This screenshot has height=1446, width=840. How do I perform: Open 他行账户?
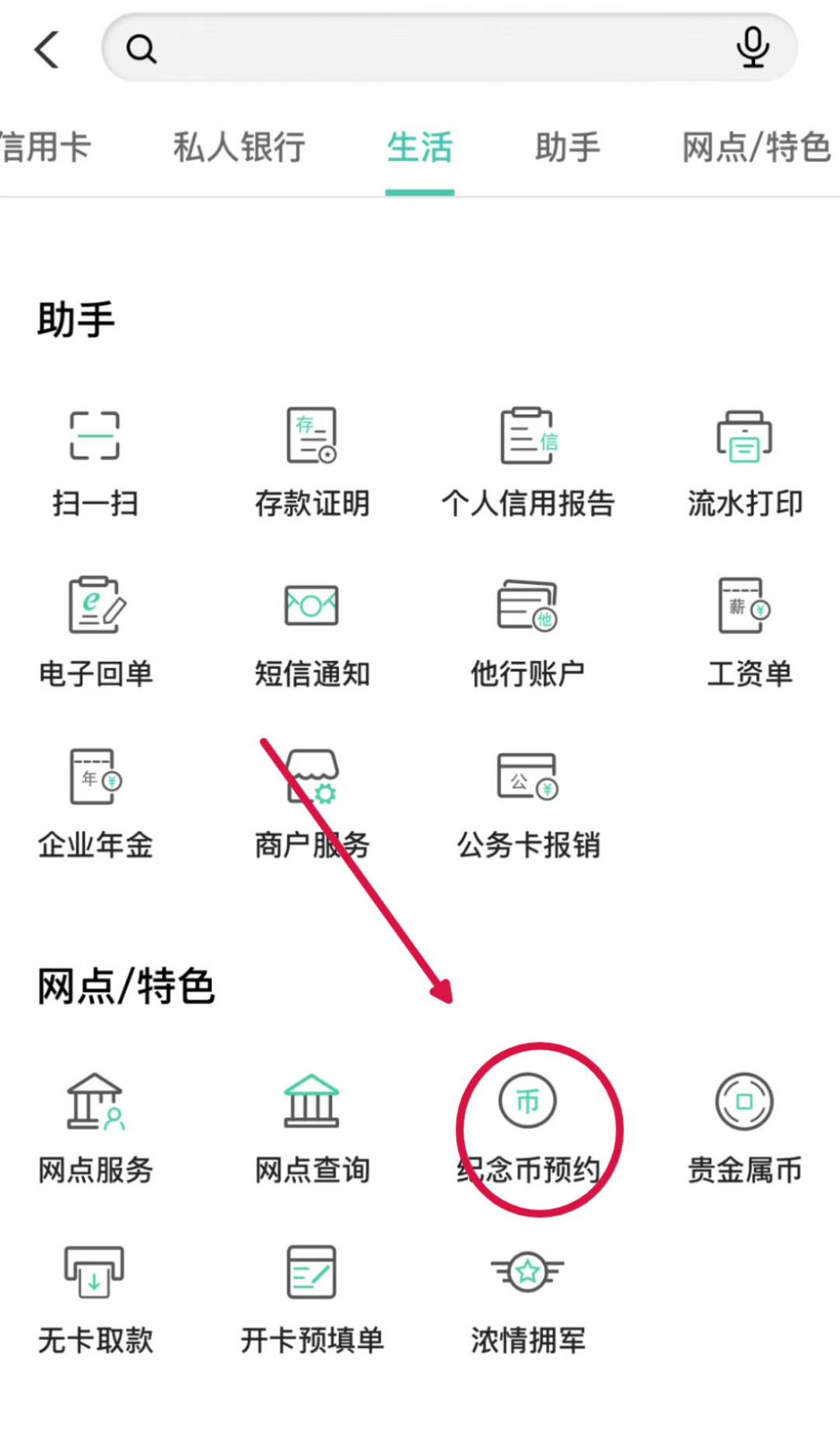[528, 633]
